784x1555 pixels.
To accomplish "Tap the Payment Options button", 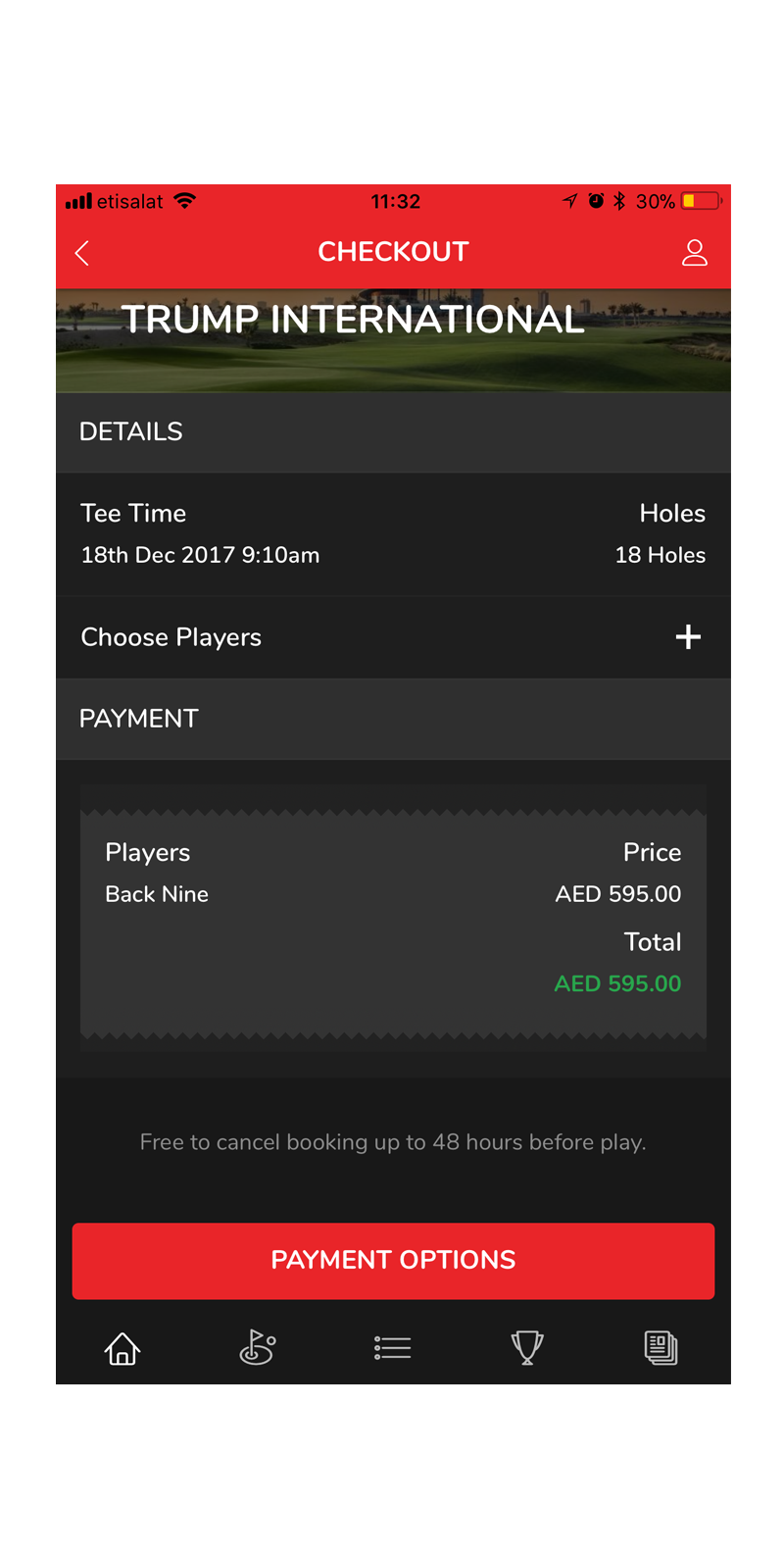I will 393,1260.
